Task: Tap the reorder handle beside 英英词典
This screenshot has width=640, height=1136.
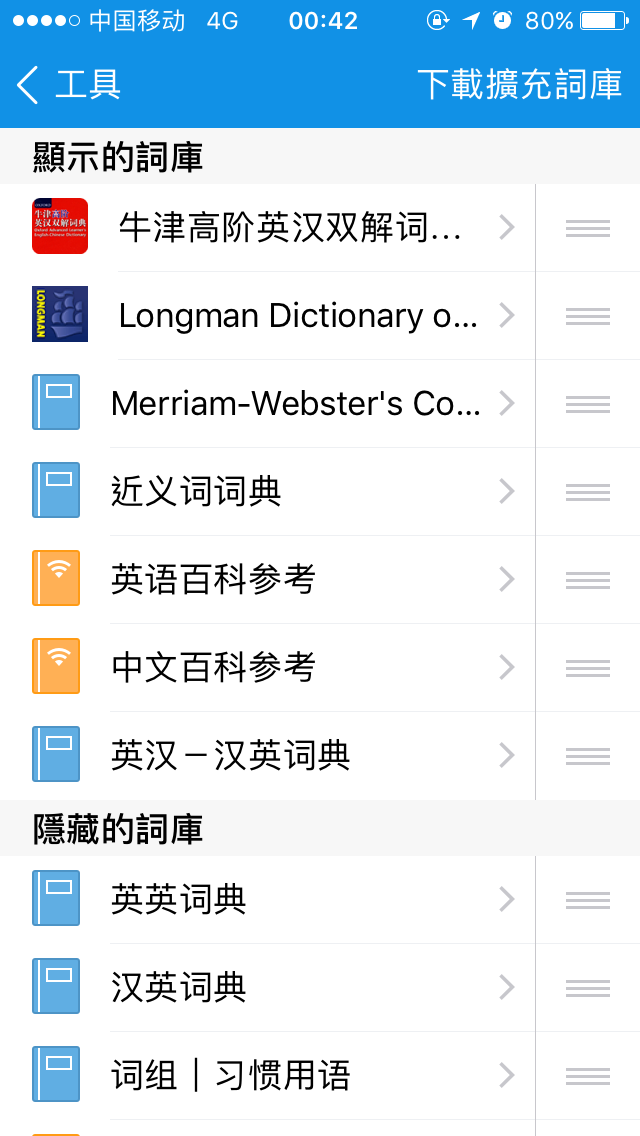Action: 588,900
